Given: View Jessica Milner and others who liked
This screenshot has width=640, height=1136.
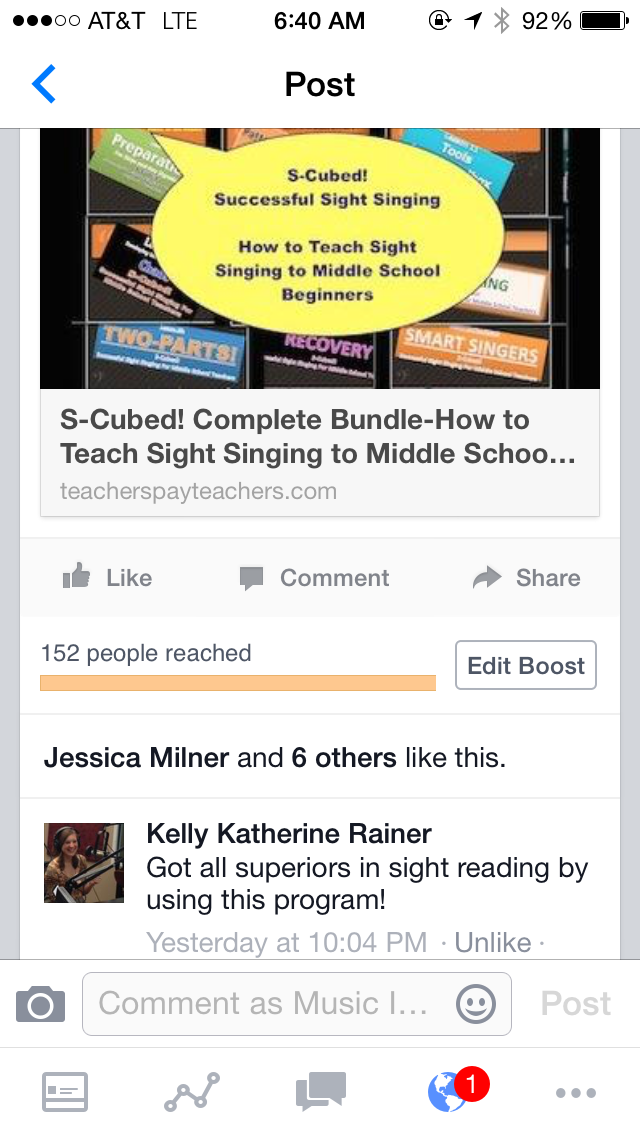Looking at the screenshot, I should [274, 758].
